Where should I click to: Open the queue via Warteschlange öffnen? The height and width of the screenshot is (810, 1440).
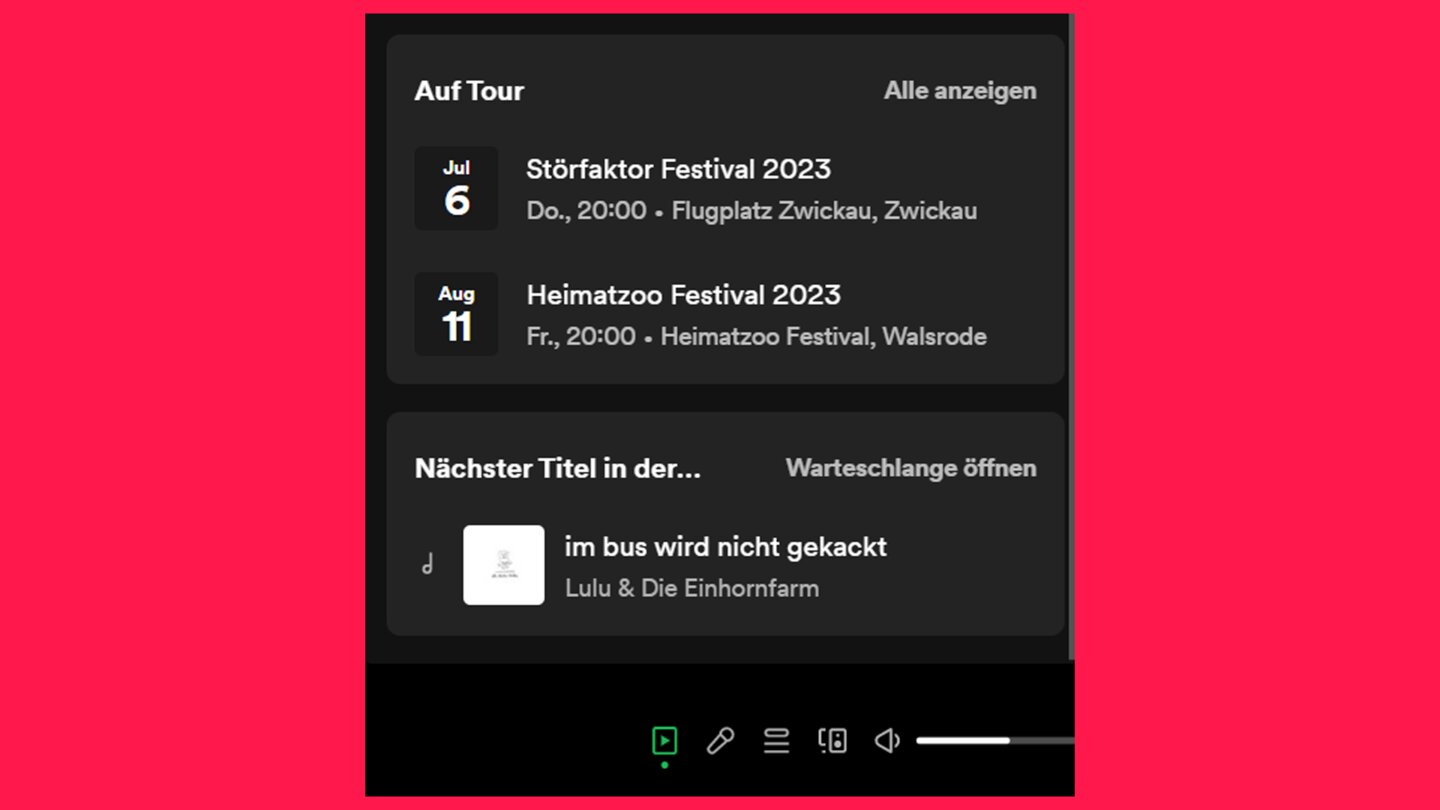910,468
